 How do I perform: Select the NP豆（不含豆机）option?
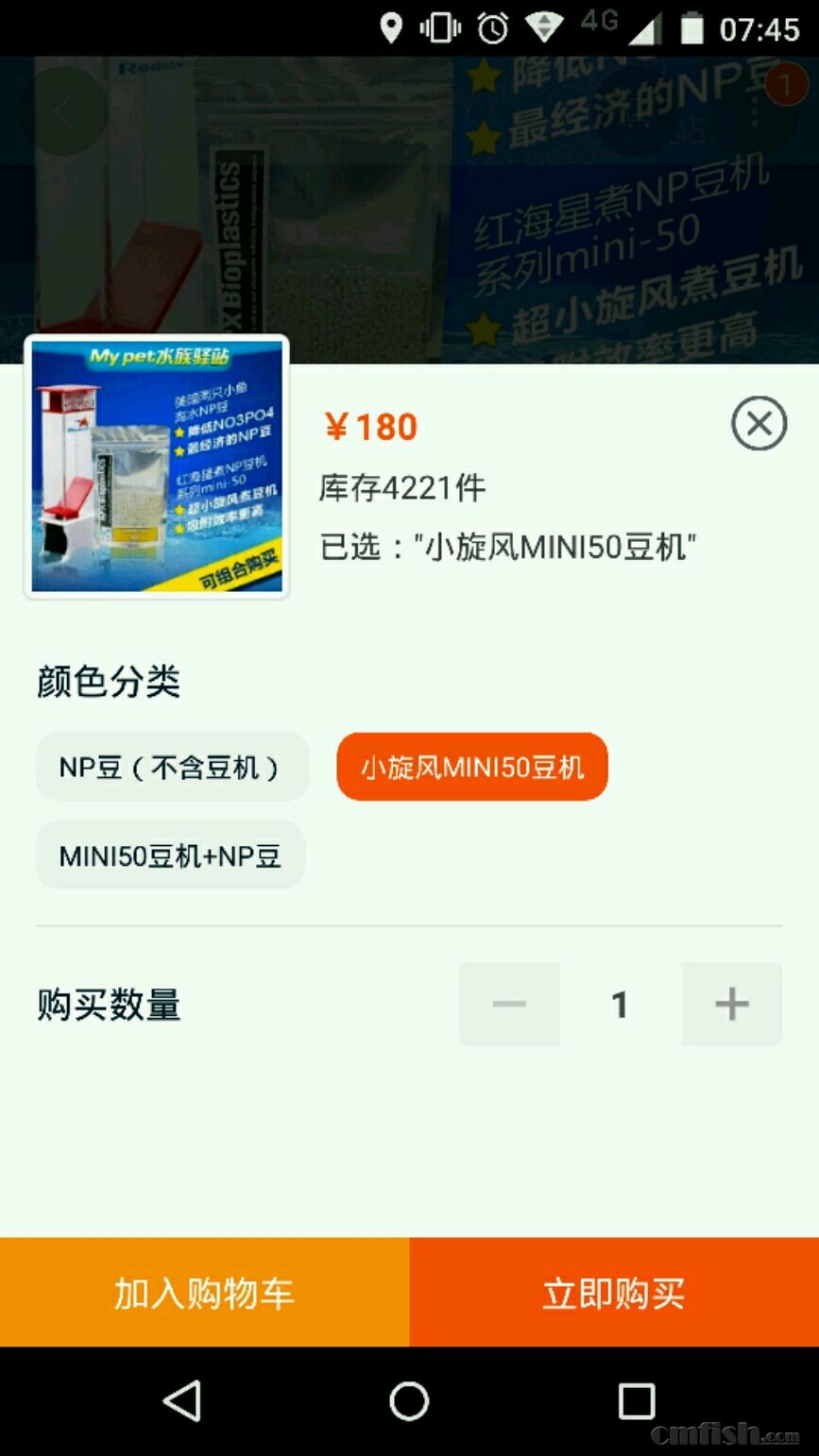click(172, 767)
